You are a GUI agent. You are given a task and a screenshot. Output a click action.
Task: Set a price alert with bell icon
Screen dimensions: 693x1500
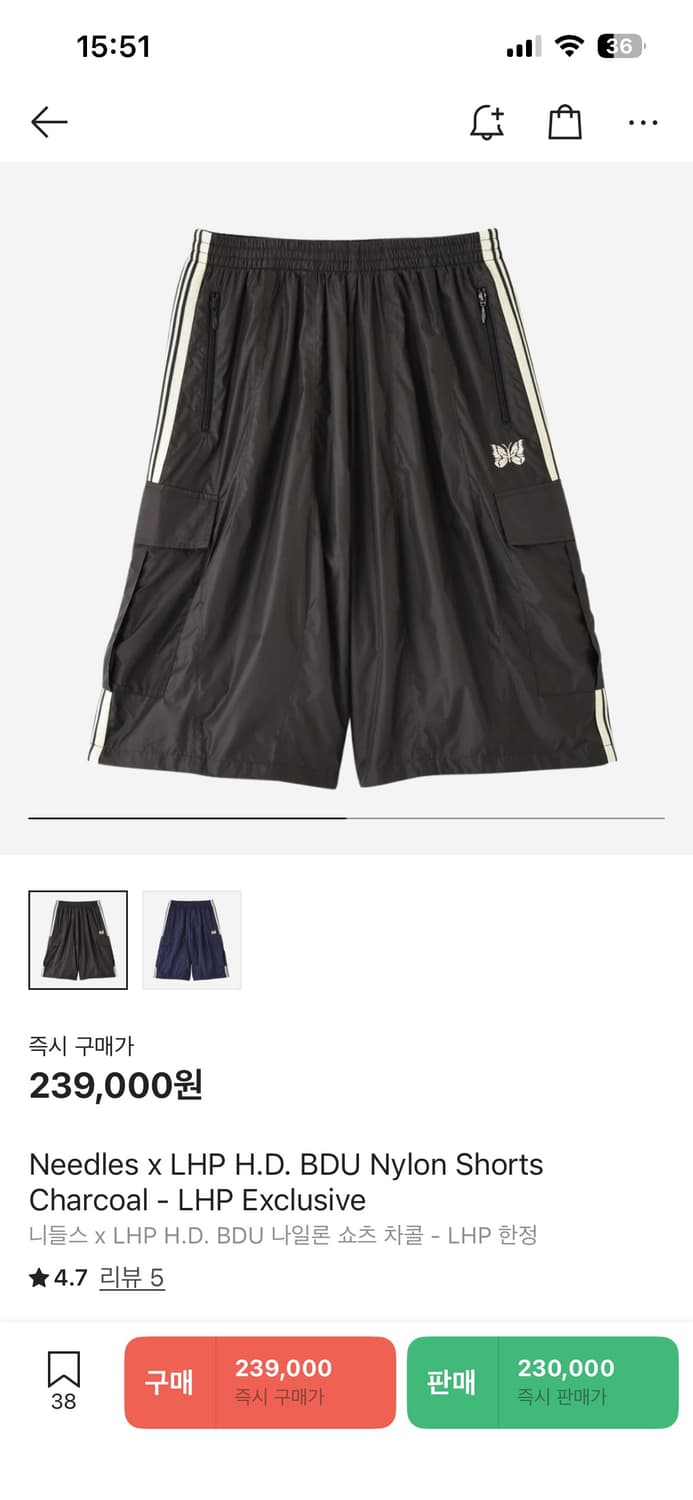[x=487, y=123]
